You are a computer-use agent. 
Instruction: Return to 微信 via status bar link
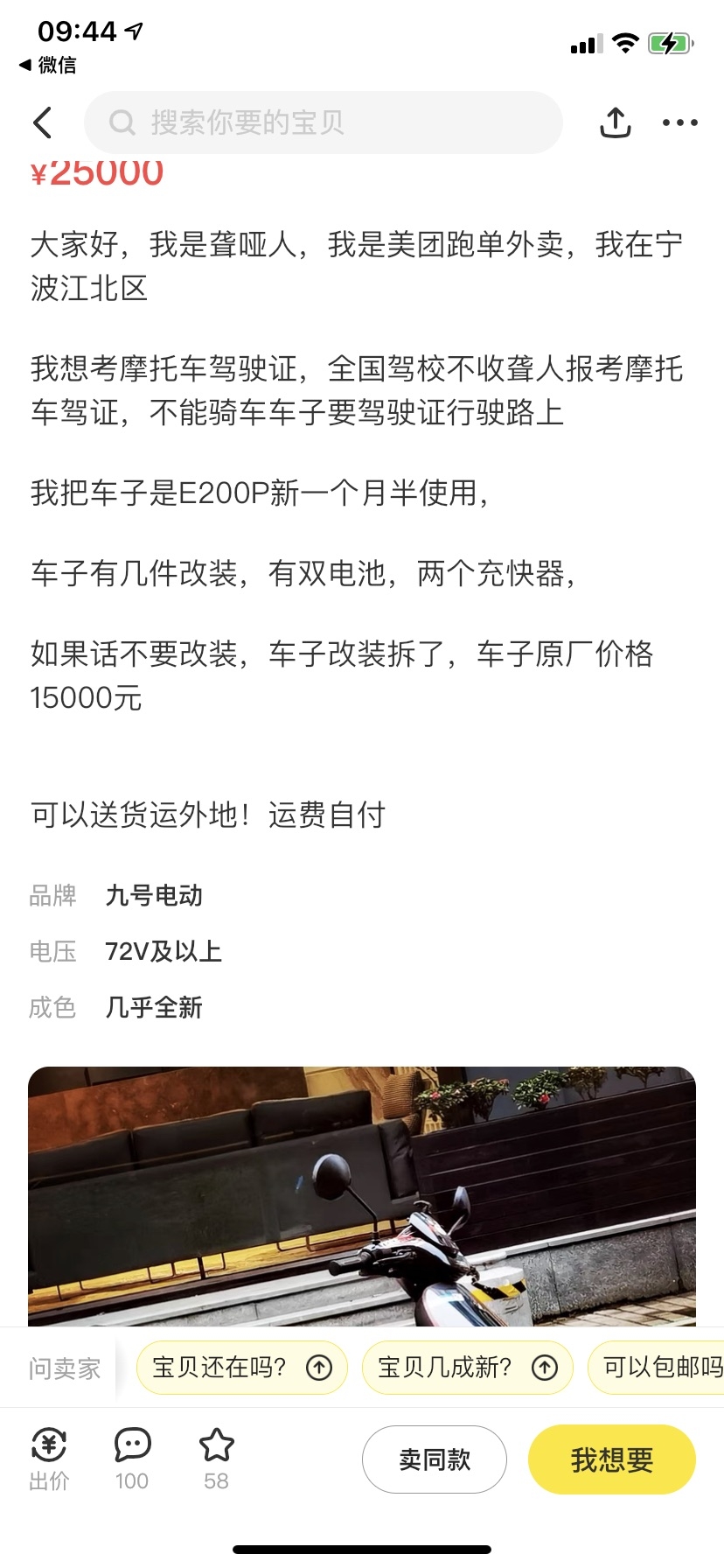[x=48, y=65]
